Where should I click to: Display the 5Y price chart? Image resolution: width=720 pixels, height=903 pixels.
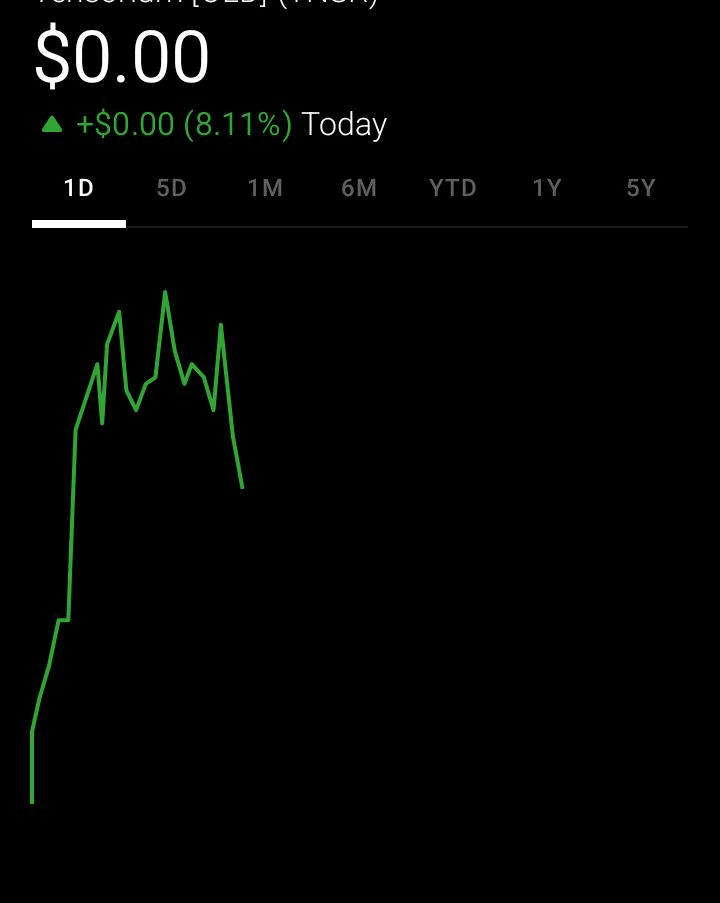pyautogui.click(x=641, y=188)
